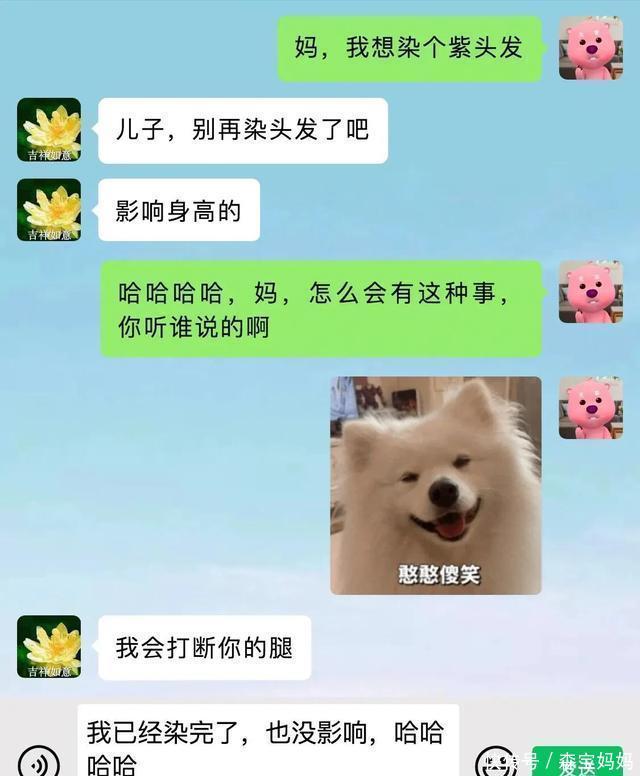Send the typed message
The height and width of the screenshot is (776, 640).
(x=577, y=762)
